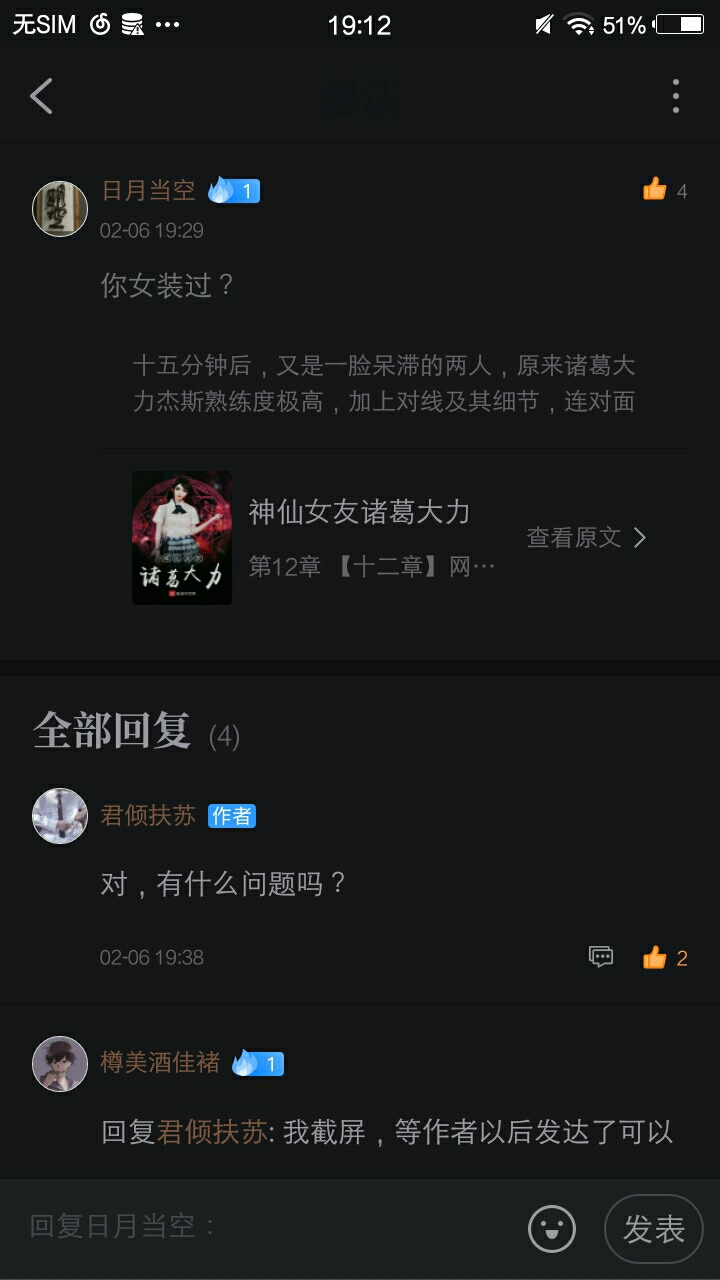Viewport: 720px width, 1280px height.
Task: Open 君倾扶苏's profile avatar
Action: pyautogui.click(x=60, y=815)
